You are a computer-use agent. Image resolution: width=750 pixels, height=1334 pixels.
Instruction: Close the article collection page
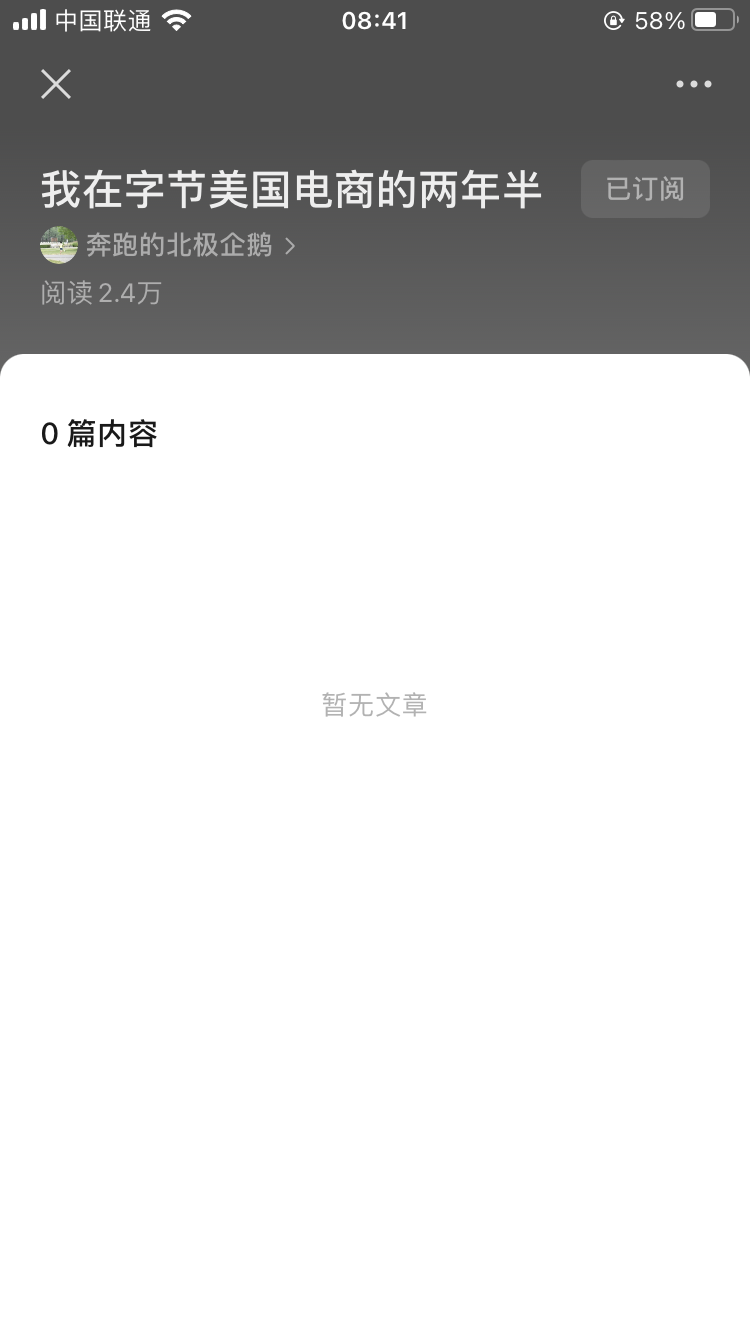(x=56, y=84)
